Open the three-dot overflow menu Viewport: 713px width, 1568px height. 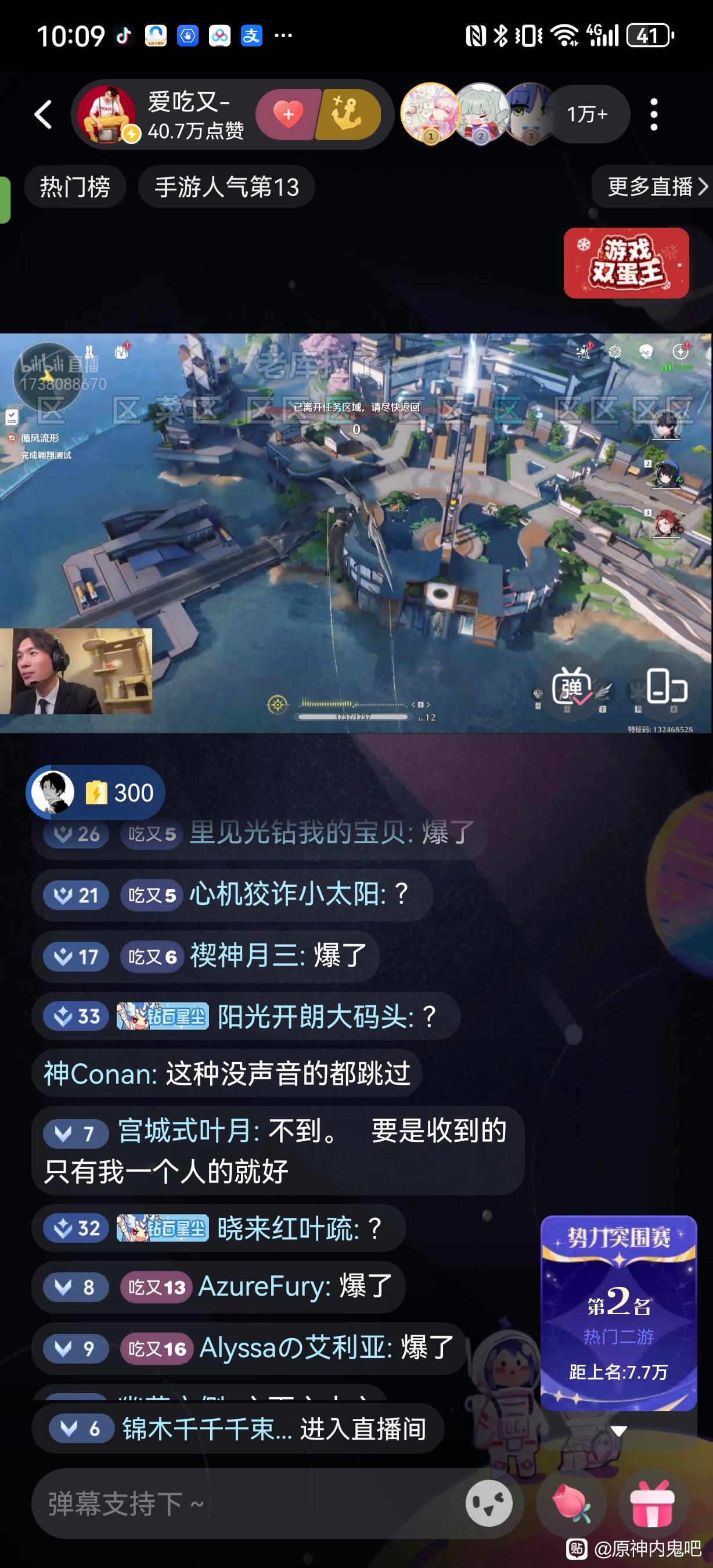point(654,114)
